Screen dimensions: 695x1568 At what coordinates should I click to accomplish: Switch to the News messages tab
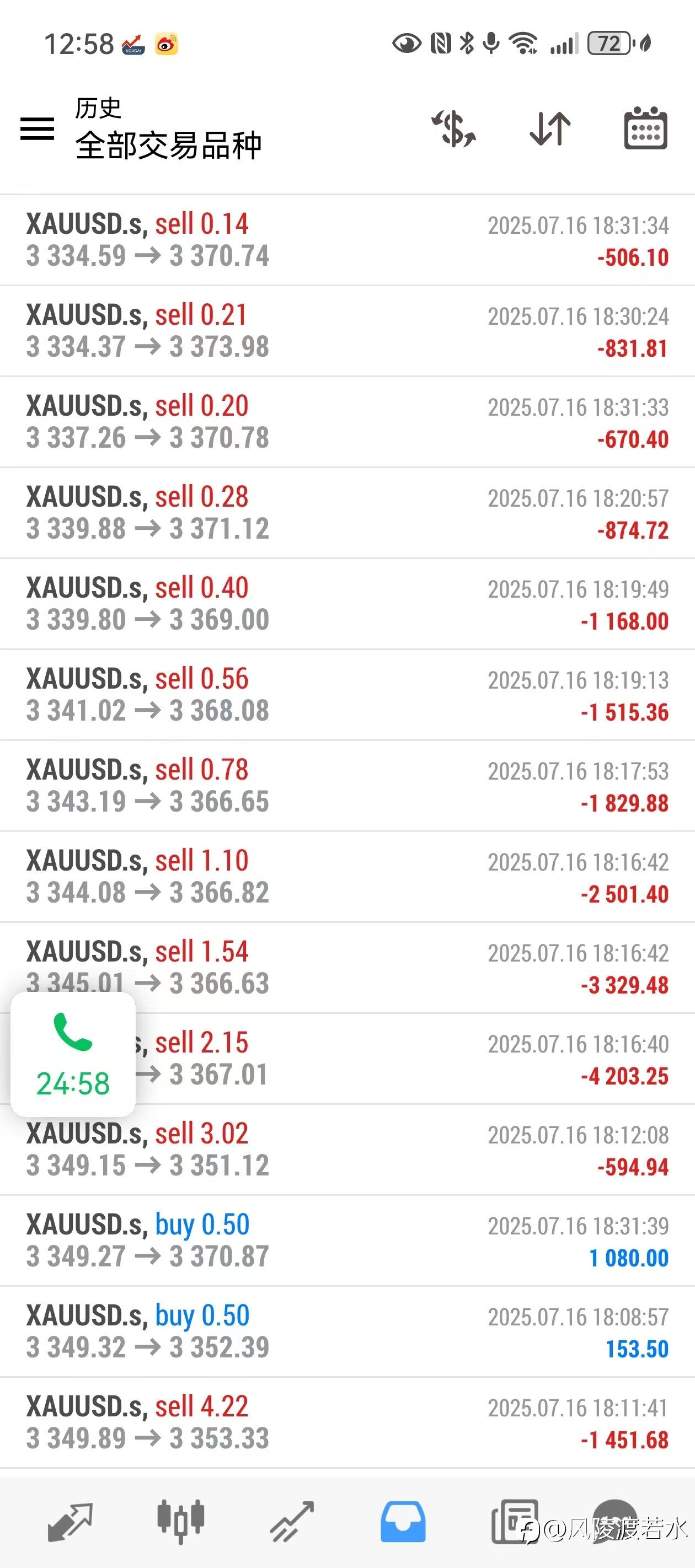pyautogui.click(x=515, y=1522)
